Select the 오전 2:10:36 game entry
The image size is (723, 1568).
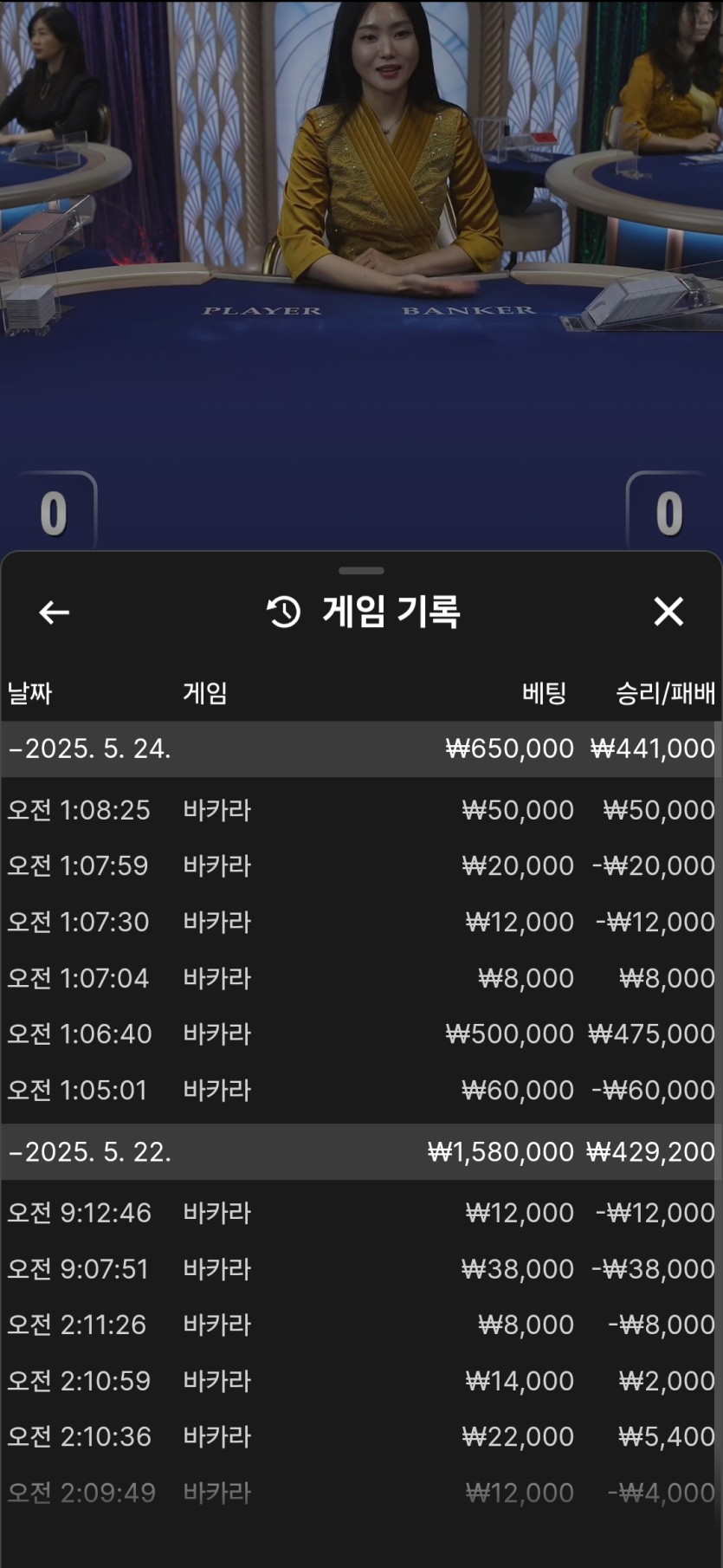tap(361, 1436)
